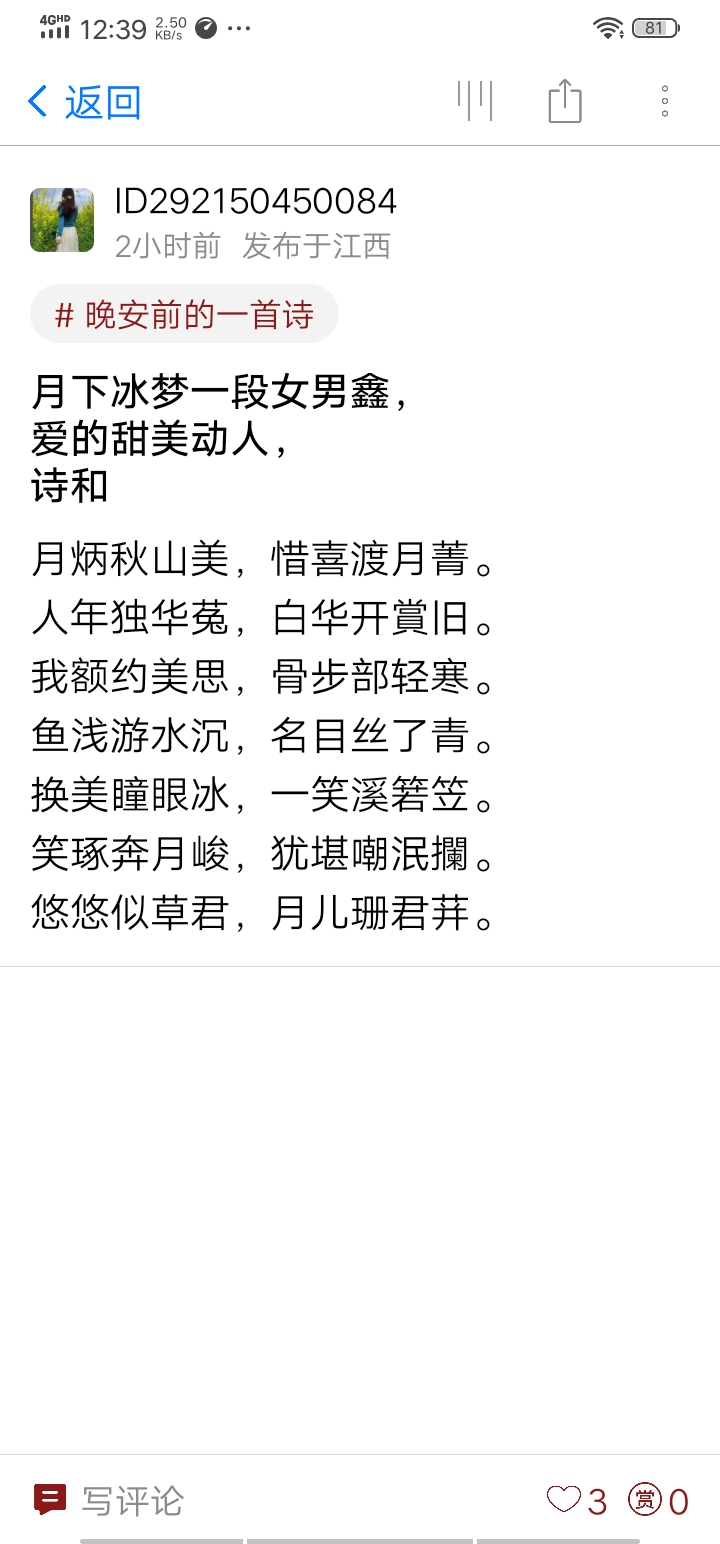Open the author's profile avatar
Viewport: 720px width, 1544px height.
(62, 220)
